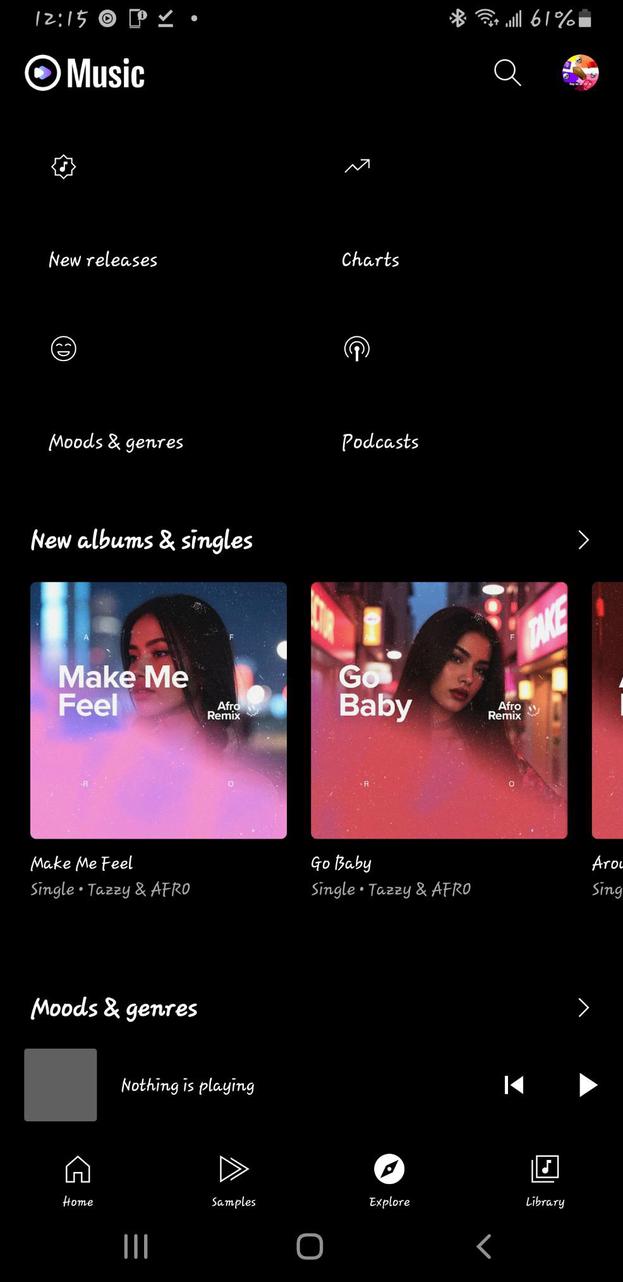Open Podcasts
This screenshot has width=623, height=1282.
click(x=380, y=395)
